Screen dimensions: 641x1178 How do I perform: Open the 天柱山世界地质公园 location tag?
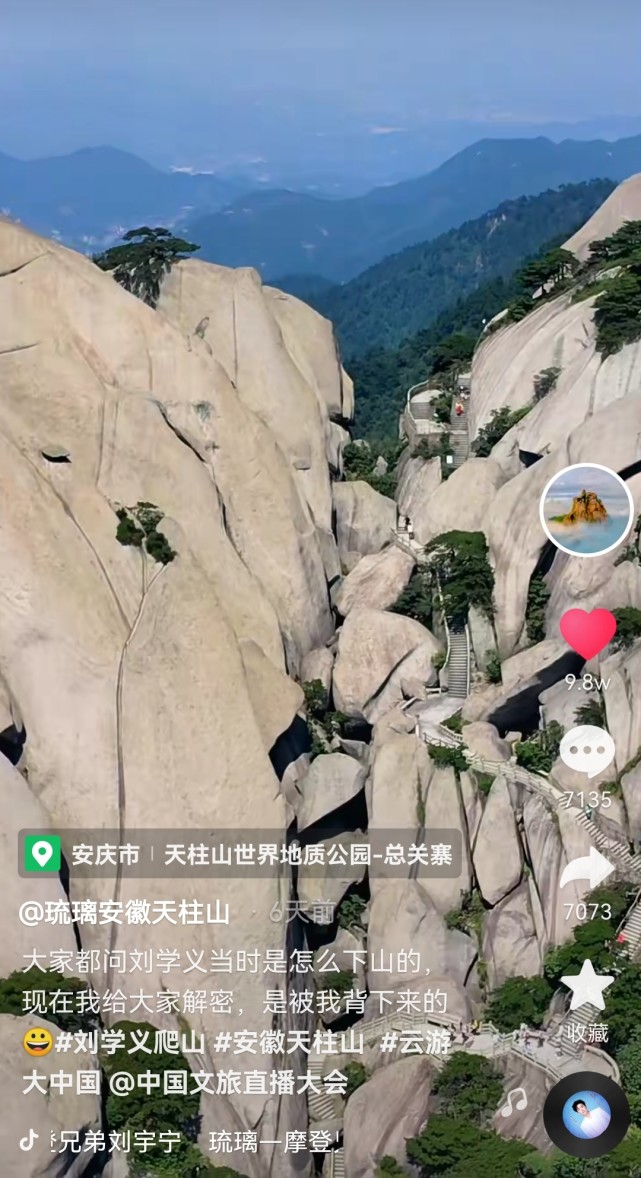tap(240, 853)
